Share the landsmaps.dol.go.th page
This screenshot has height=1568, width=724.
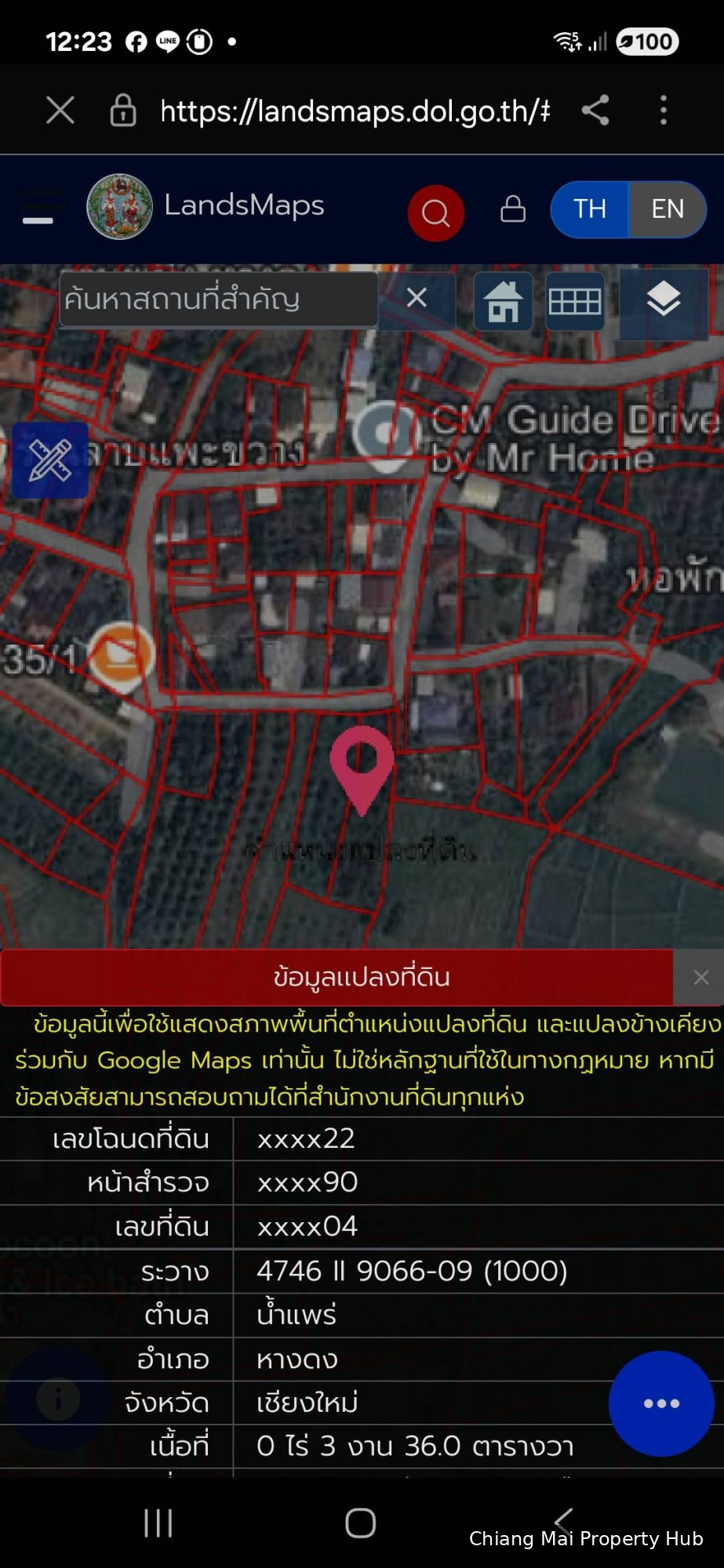click(596, 110)
